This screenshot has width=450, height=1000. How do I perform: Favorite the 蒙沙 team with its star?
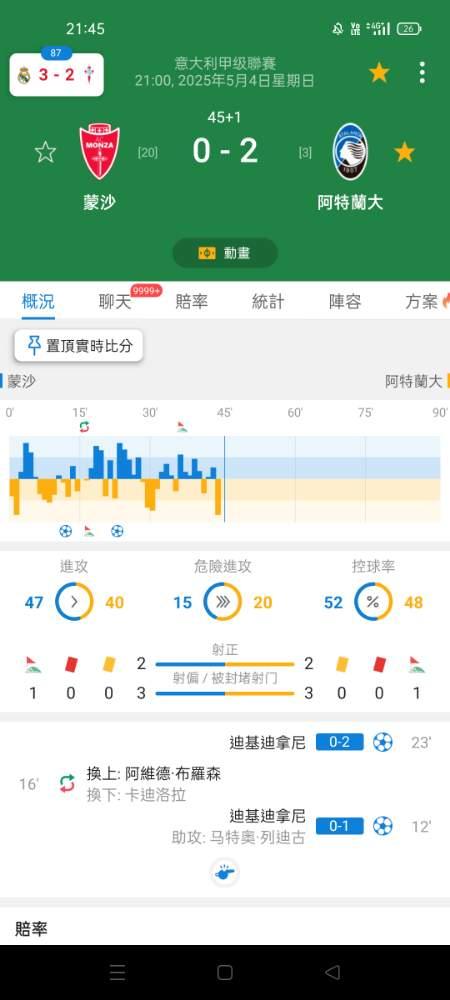tap(45, 152)
